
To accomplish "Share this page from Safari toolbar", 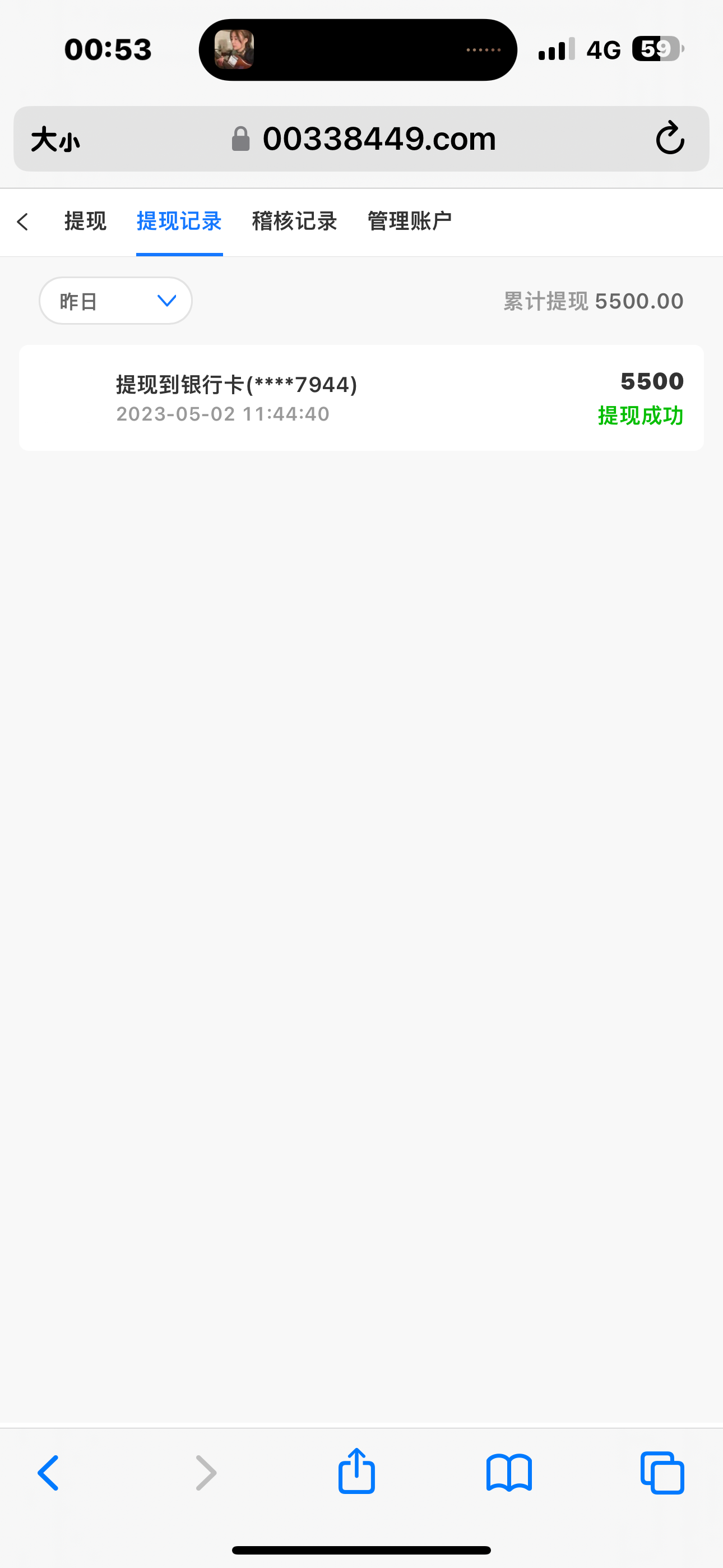I will pyautogui.click(x=356, y=1472).
